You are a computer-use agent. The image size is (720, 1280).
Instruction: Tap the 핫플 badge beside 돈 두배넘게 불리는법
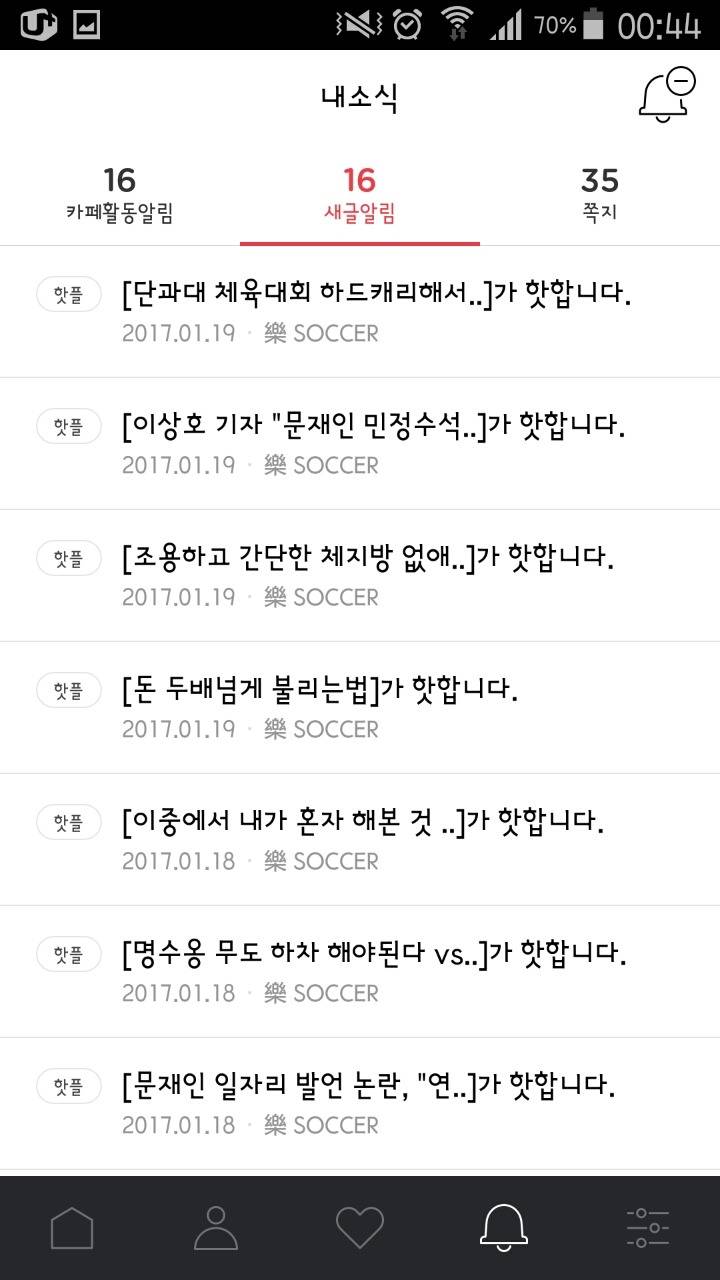(x=68, y=690)
